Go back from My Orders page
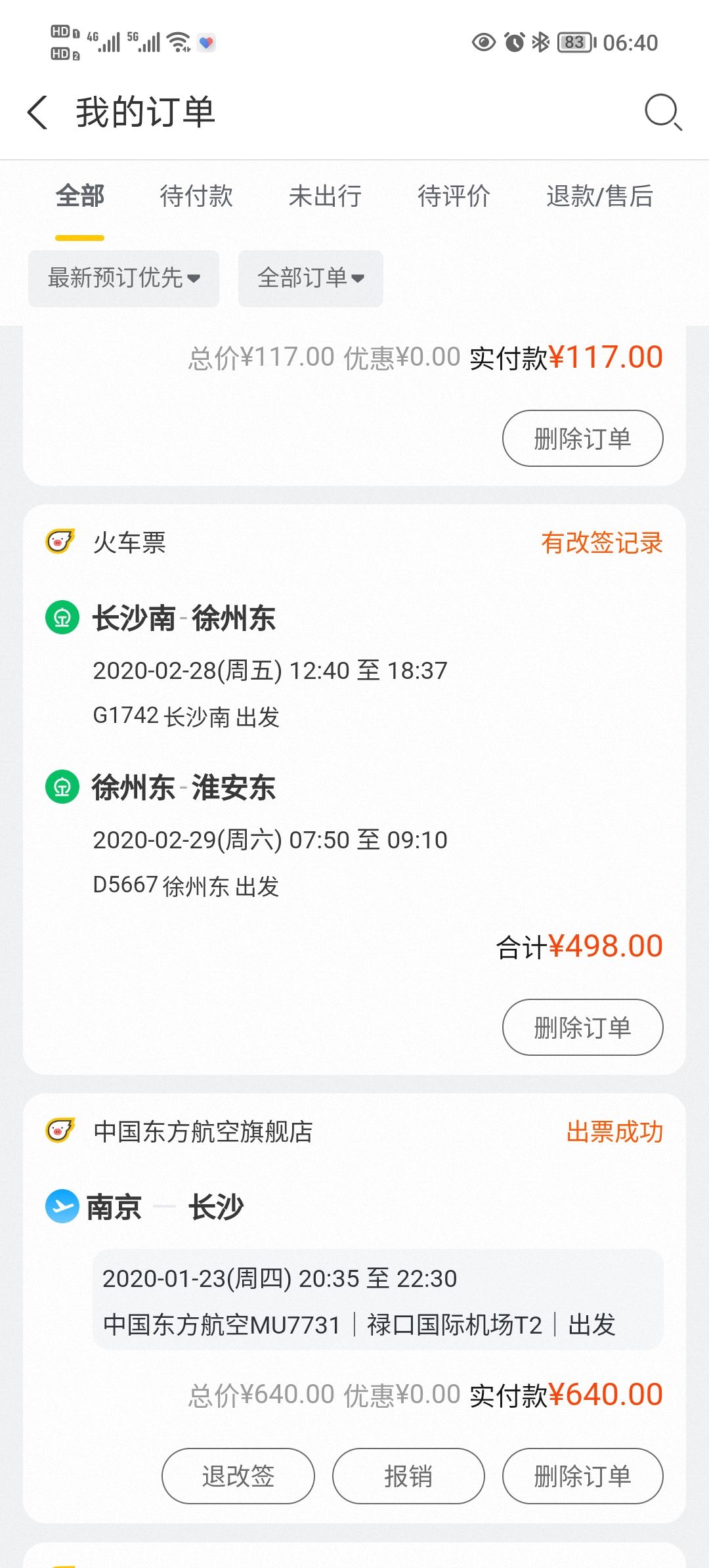This screenshot has height=1568, width=709. (38, 112)
